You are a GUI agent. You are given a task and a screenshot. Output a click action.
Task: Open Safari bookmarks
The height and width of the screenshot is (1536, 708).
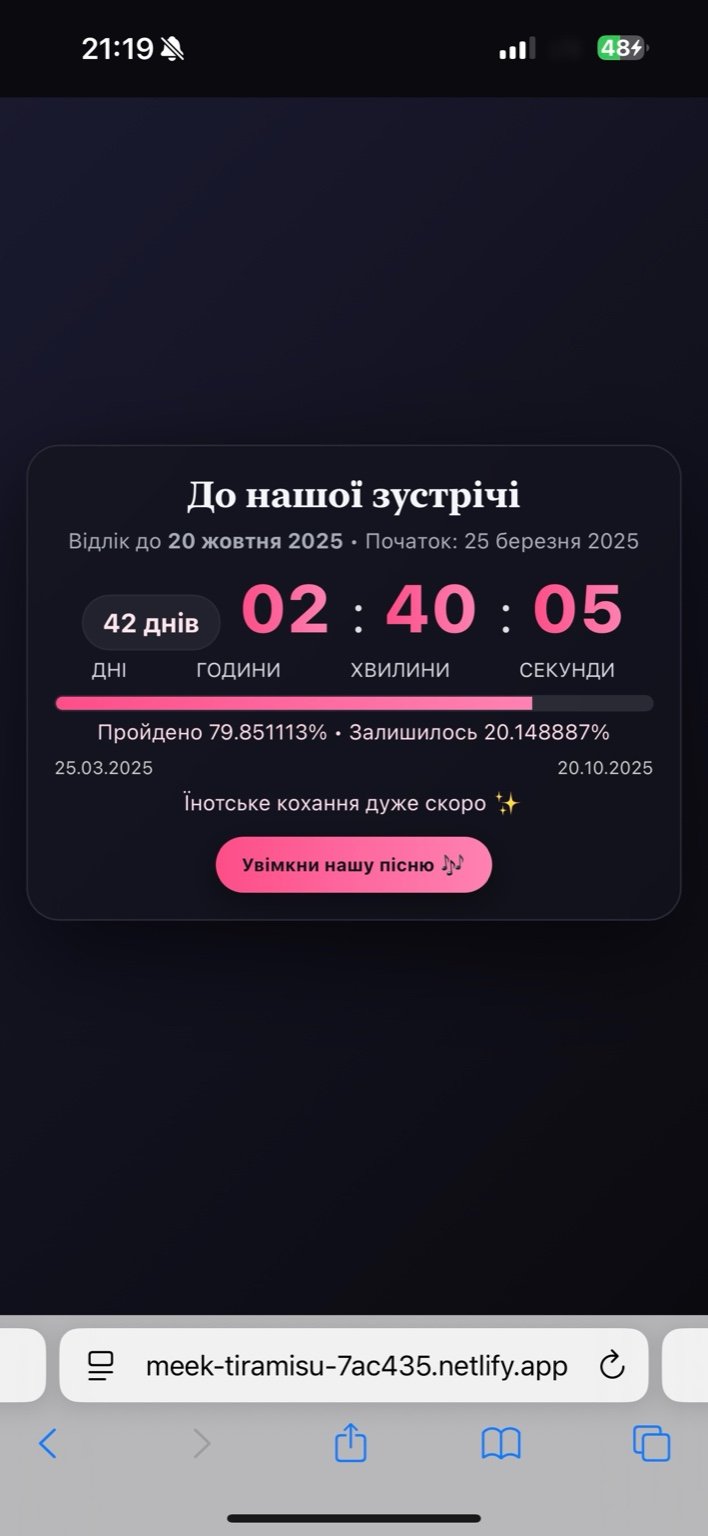[x=501, y=1443]
